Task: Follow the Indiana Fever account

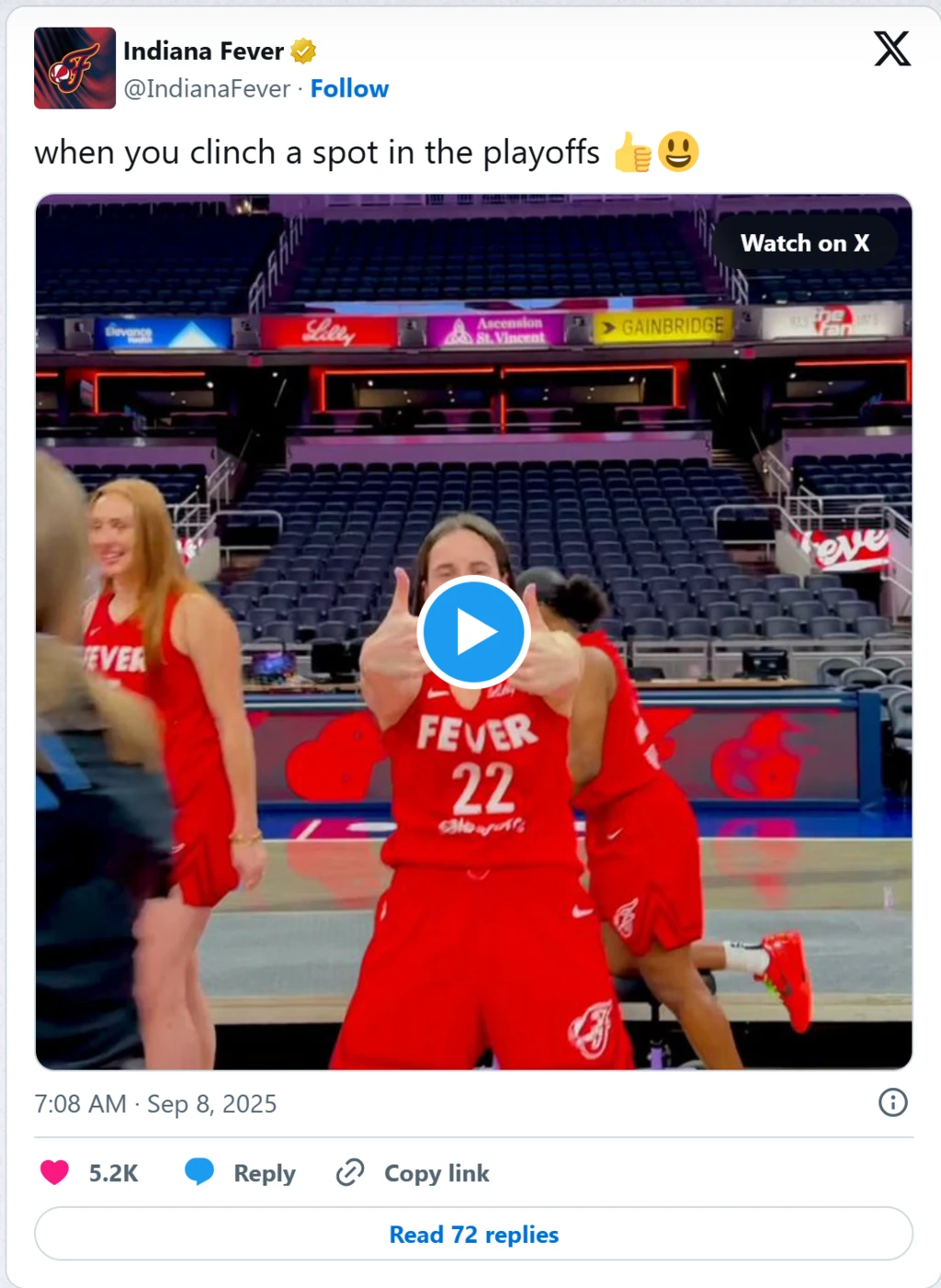Action: coord(349,89)
